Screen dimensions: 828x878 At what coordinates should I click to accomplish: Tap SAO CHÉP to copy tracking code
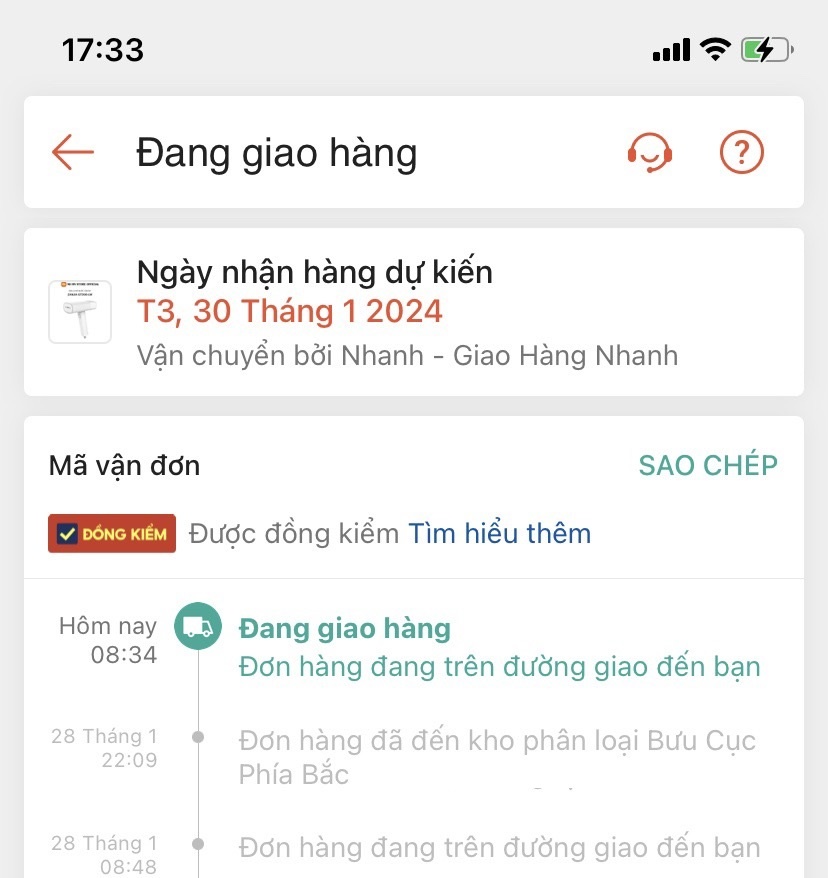(708, 465)
